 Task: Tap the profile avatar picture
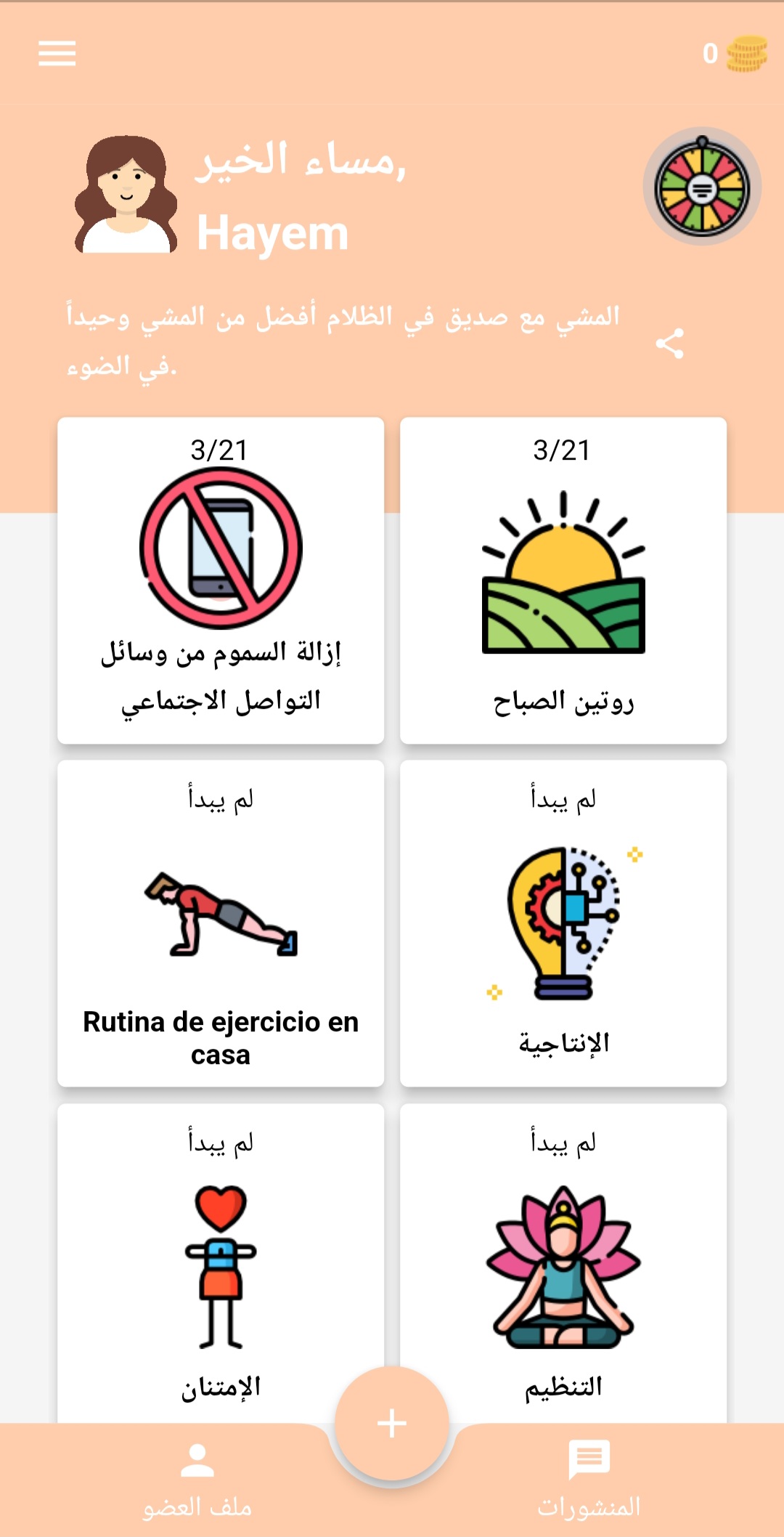(x=126, y=195)
